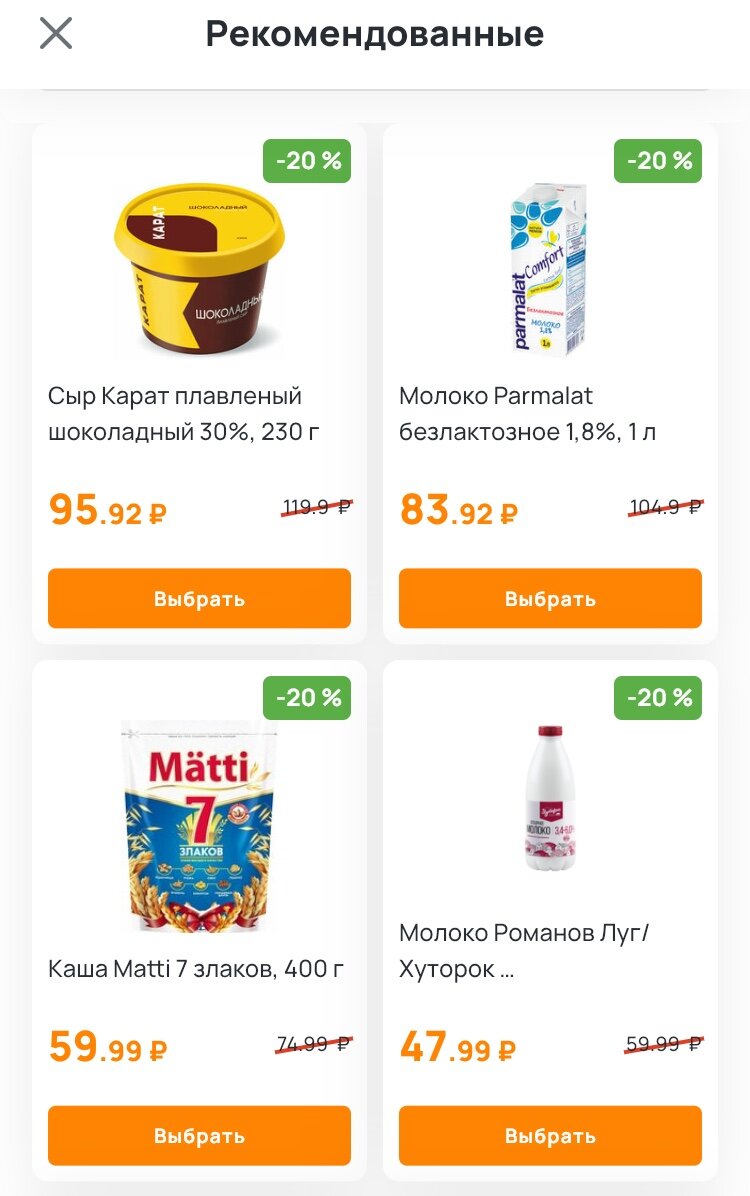Select Выбрать under Молоко Parmalat безлактозное
Viewport: 750px width, 1196px height.
tap(550, 598)
